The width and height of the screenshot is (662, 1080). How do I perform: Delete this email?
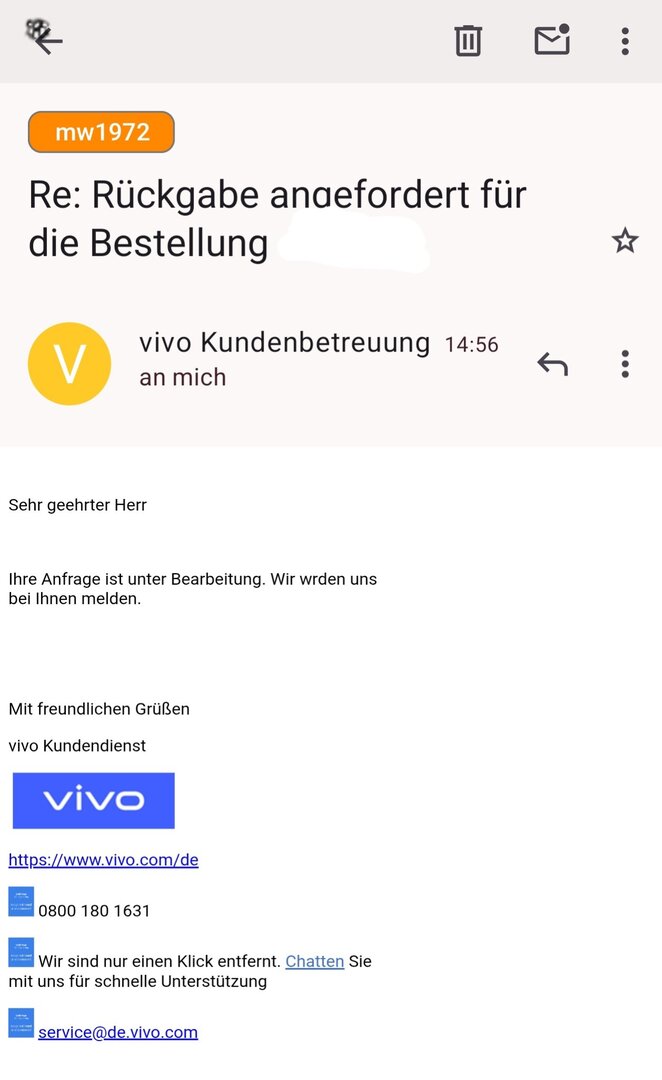(468, 41)
